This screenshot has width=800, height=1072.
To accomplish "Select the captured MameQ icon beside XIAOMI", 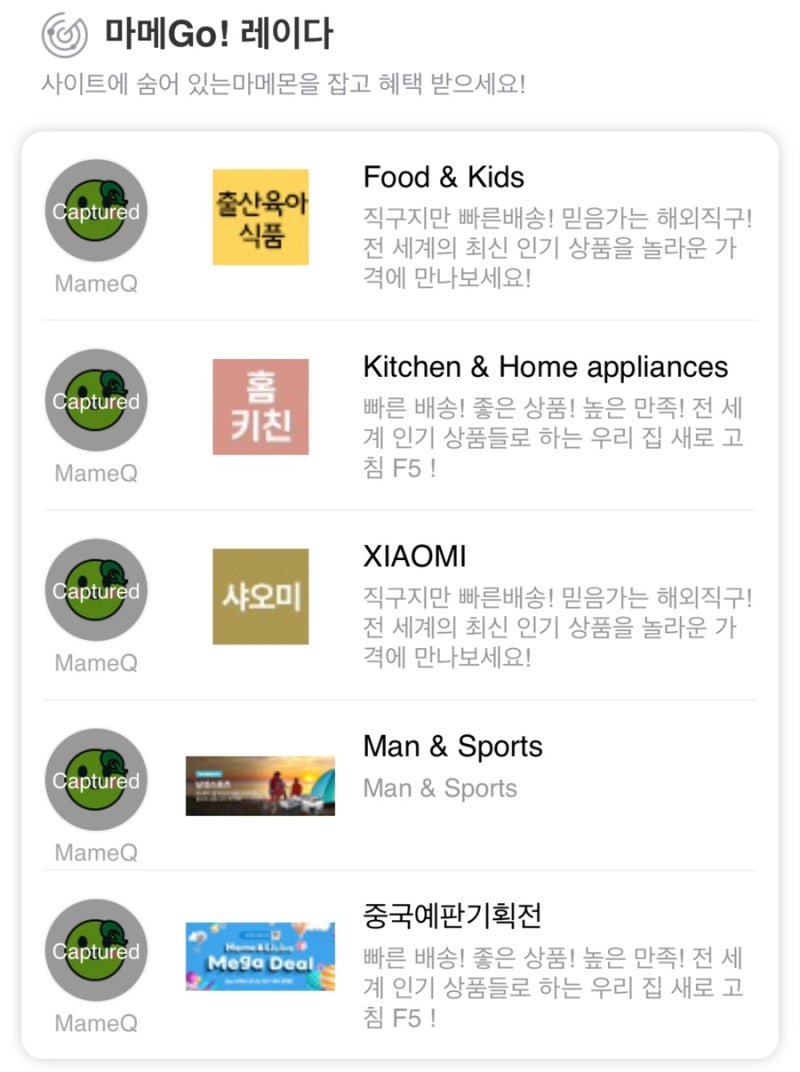I will click(x=95, y=591).
